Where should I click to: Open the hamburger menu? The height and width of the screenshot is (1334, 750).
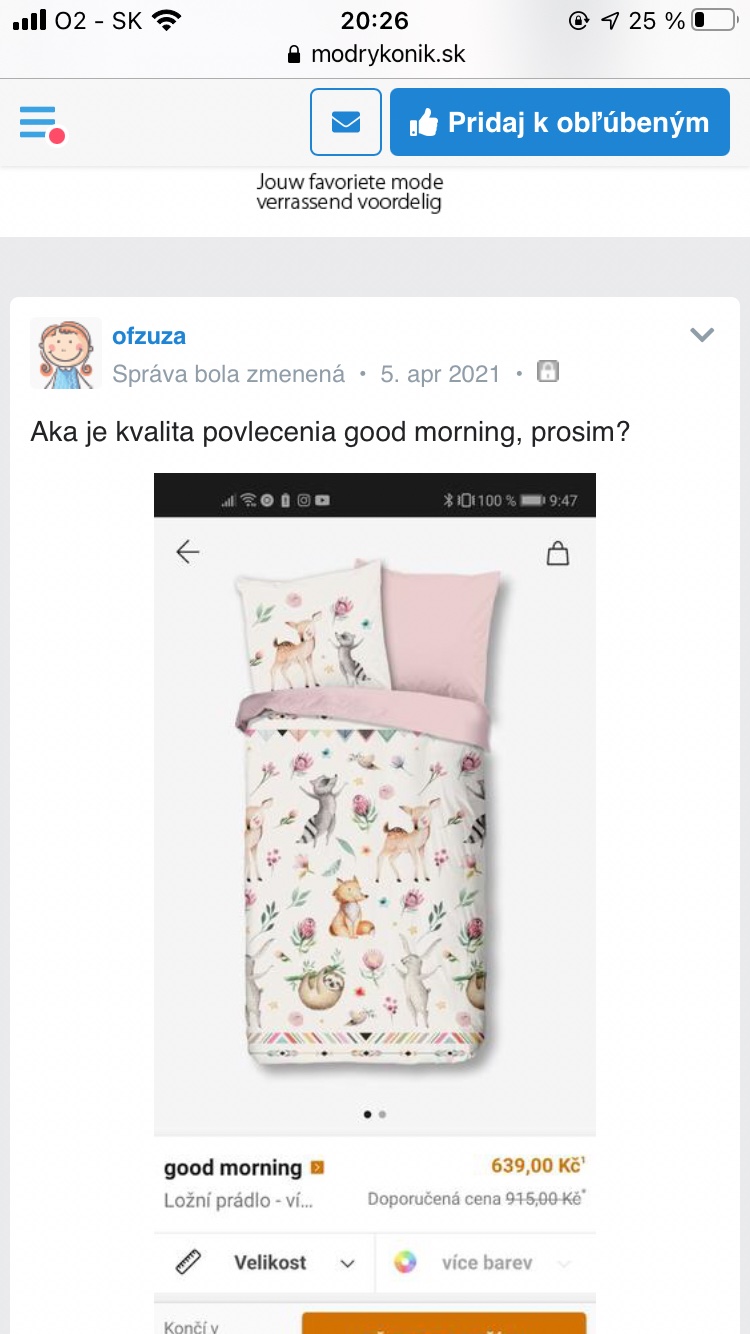(40, 123)
